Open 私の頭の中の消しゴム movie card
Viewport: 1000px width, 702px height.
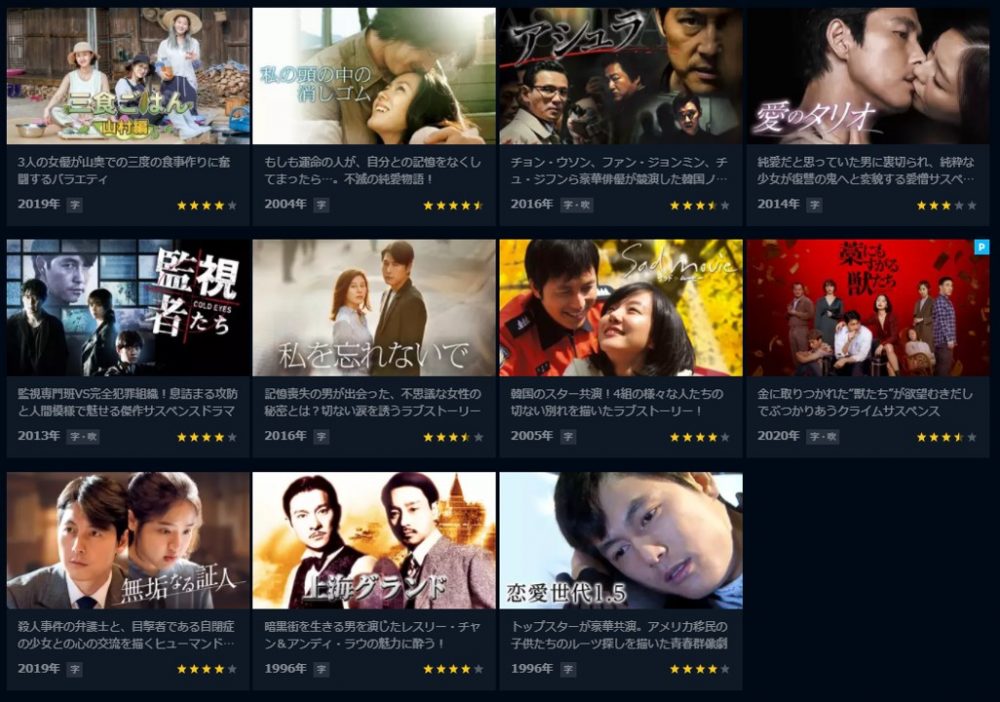[374, 77]
